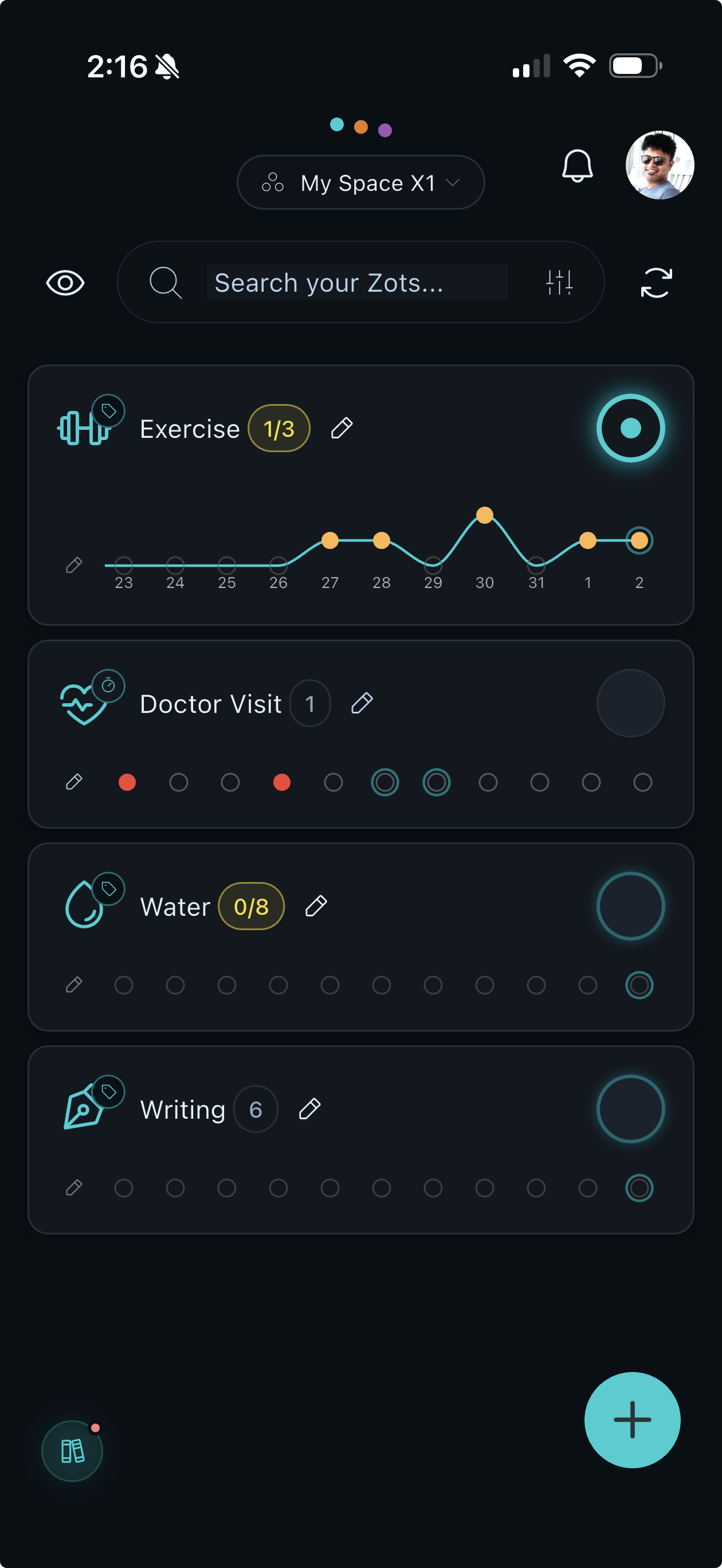Image resolution: width=722 pixels, height=1568 pixels.
Task: Select the dumbbell Exercise habit icon
Action: (82, 429)
